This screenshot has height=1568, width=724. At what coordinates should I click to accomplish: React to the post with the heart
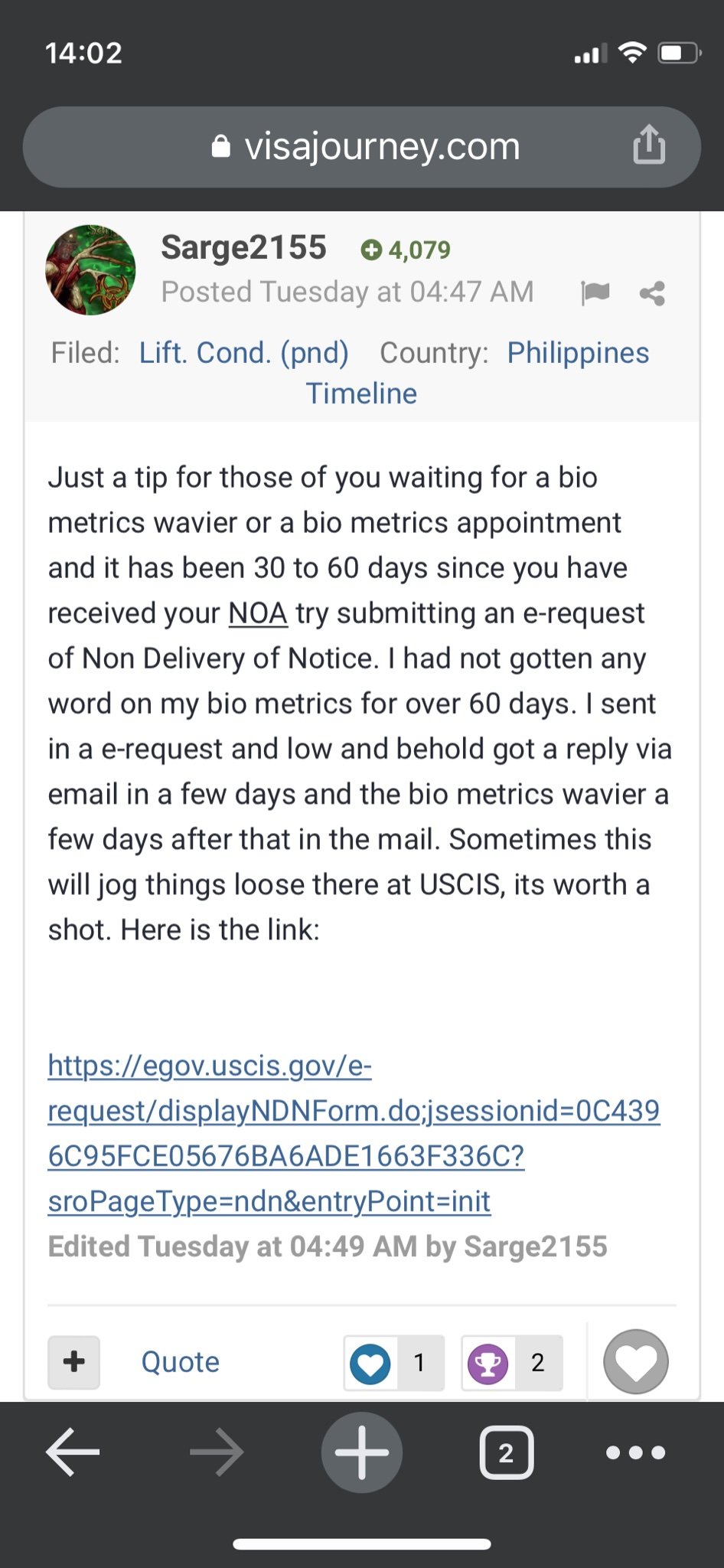tap(635, 1362)
